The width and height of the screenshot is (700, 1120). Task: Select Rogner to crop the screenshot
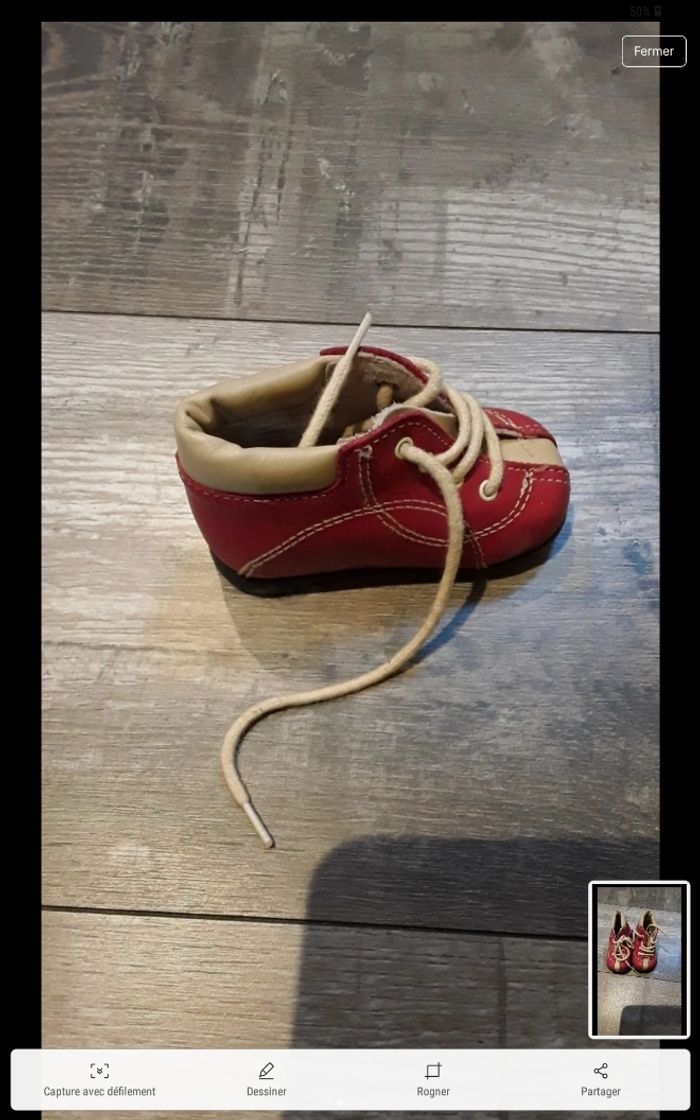(x=433, y=1079)
